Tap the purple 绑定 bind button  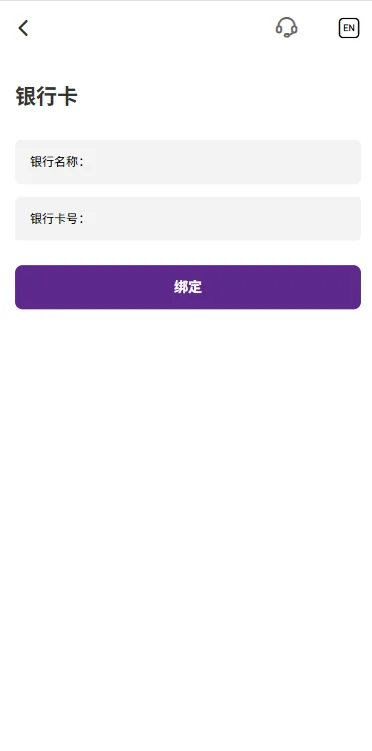click(x=188, y=287)
